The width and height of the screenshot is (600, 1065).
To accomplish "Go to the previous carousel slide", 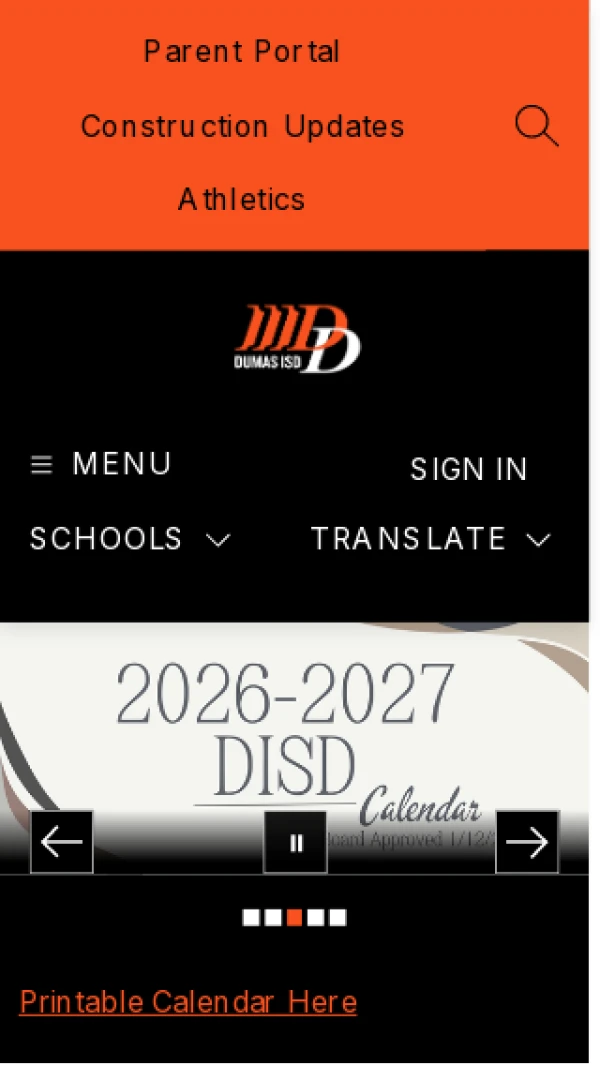I will [62, 842].
